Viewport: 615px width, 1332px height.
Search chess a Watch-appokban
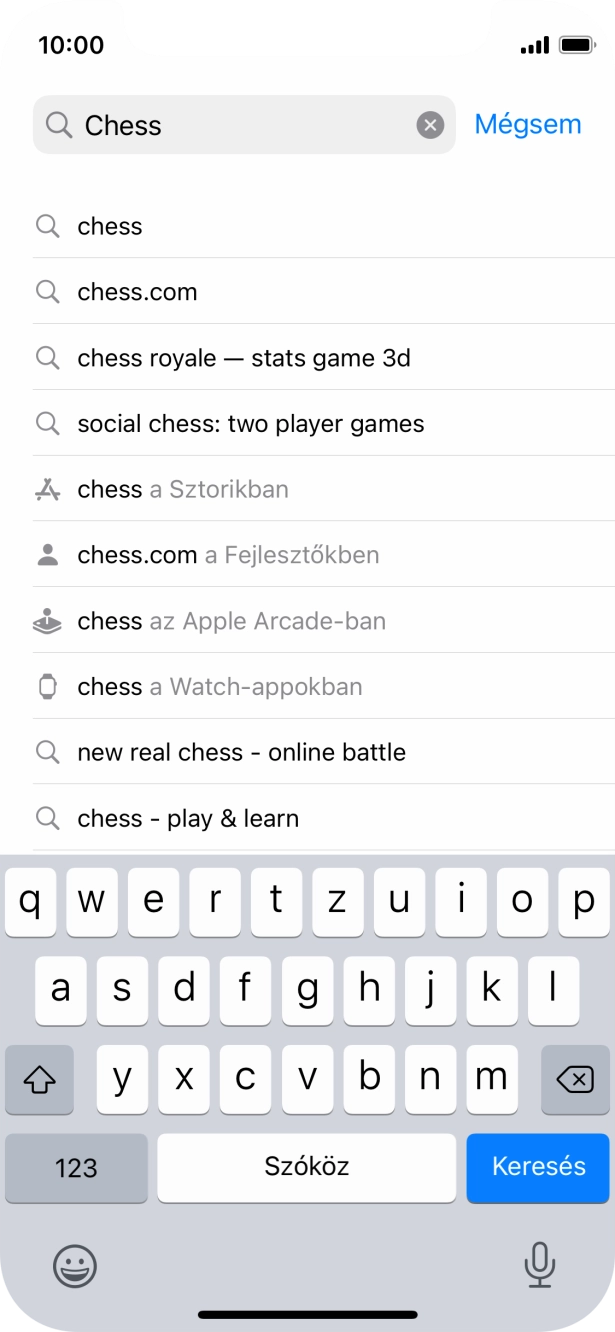coord(323,687)
